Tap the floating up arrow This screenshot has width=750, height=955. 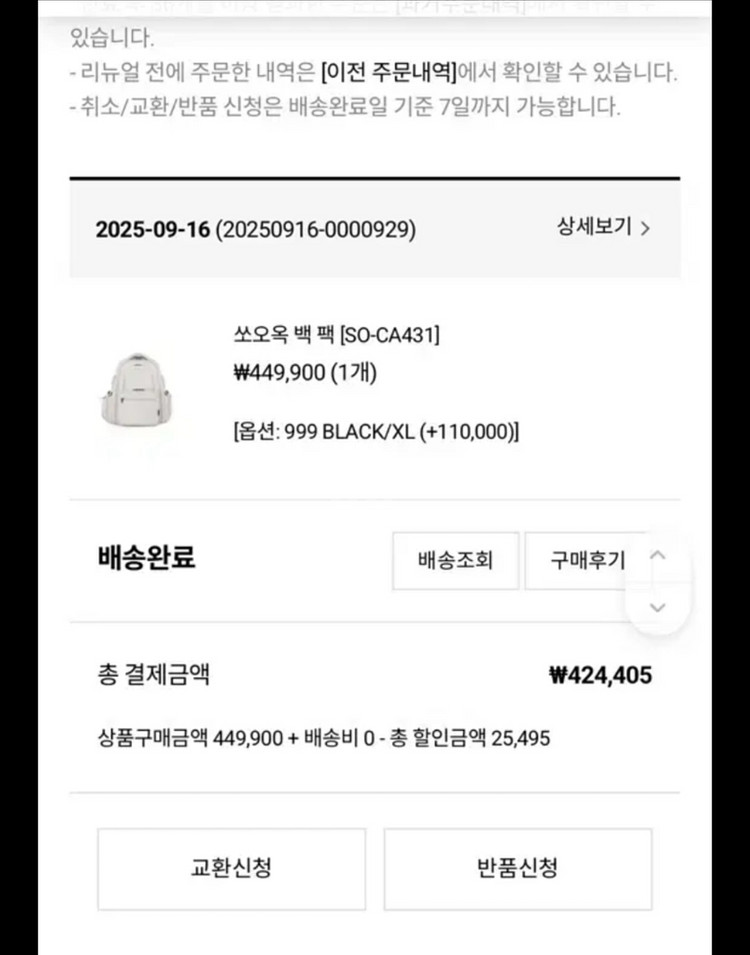657,556
